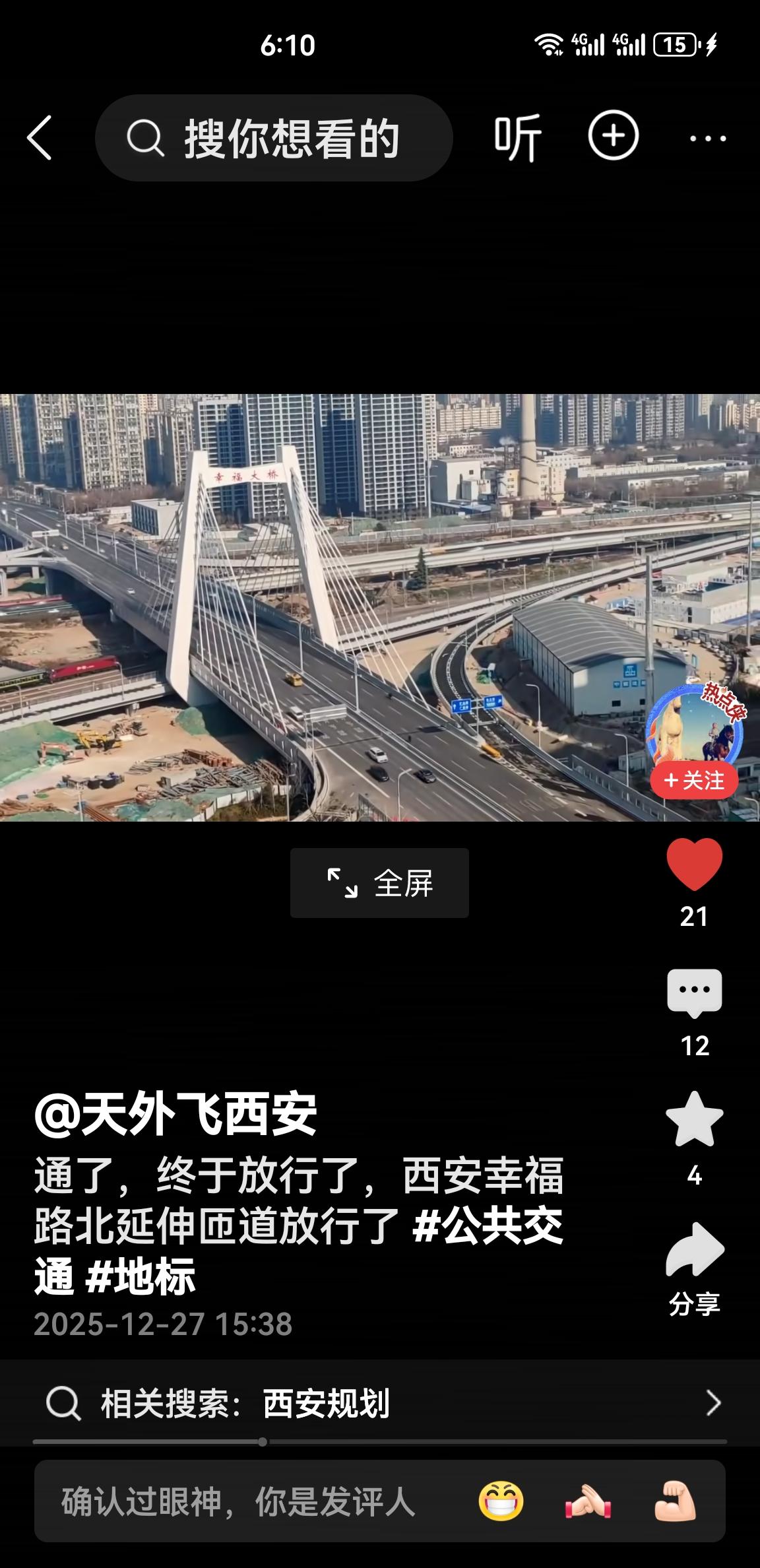Go back using the back arrow
The height and width of the screenshot is (1568, 760).
click(x=41, y=136)
